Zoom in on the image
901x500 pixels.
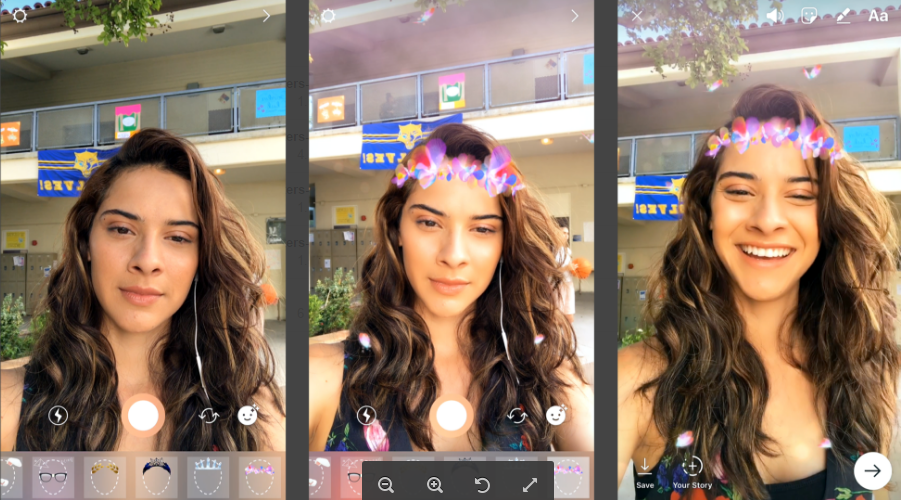[x=434, y=485]
